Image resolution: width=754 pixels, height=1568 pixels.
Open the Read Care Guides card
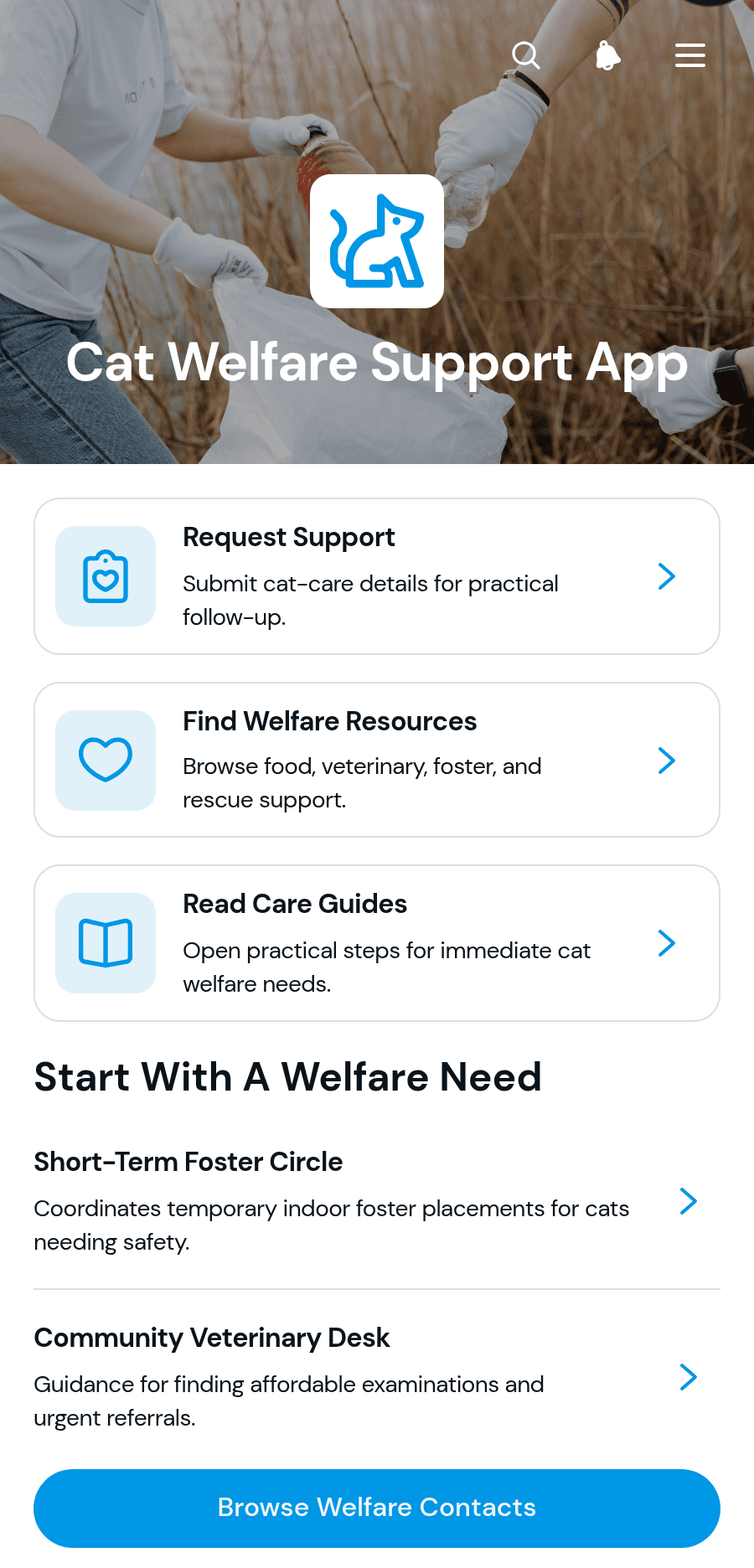[377, 943]
